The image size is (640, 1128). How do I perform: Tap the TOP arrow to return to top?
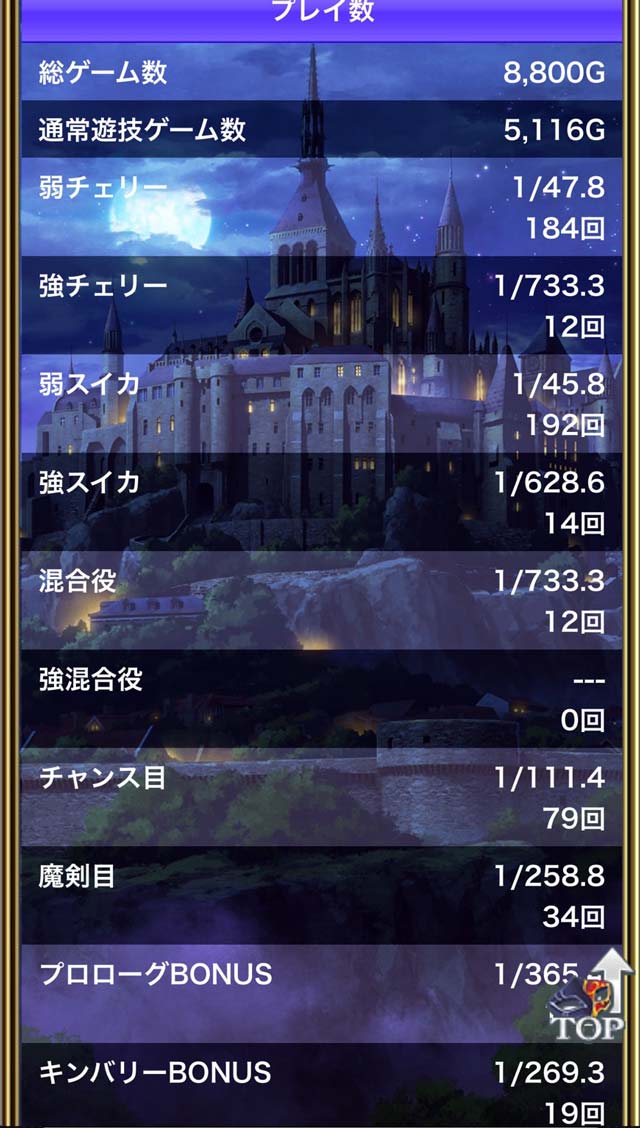(592, 996)
